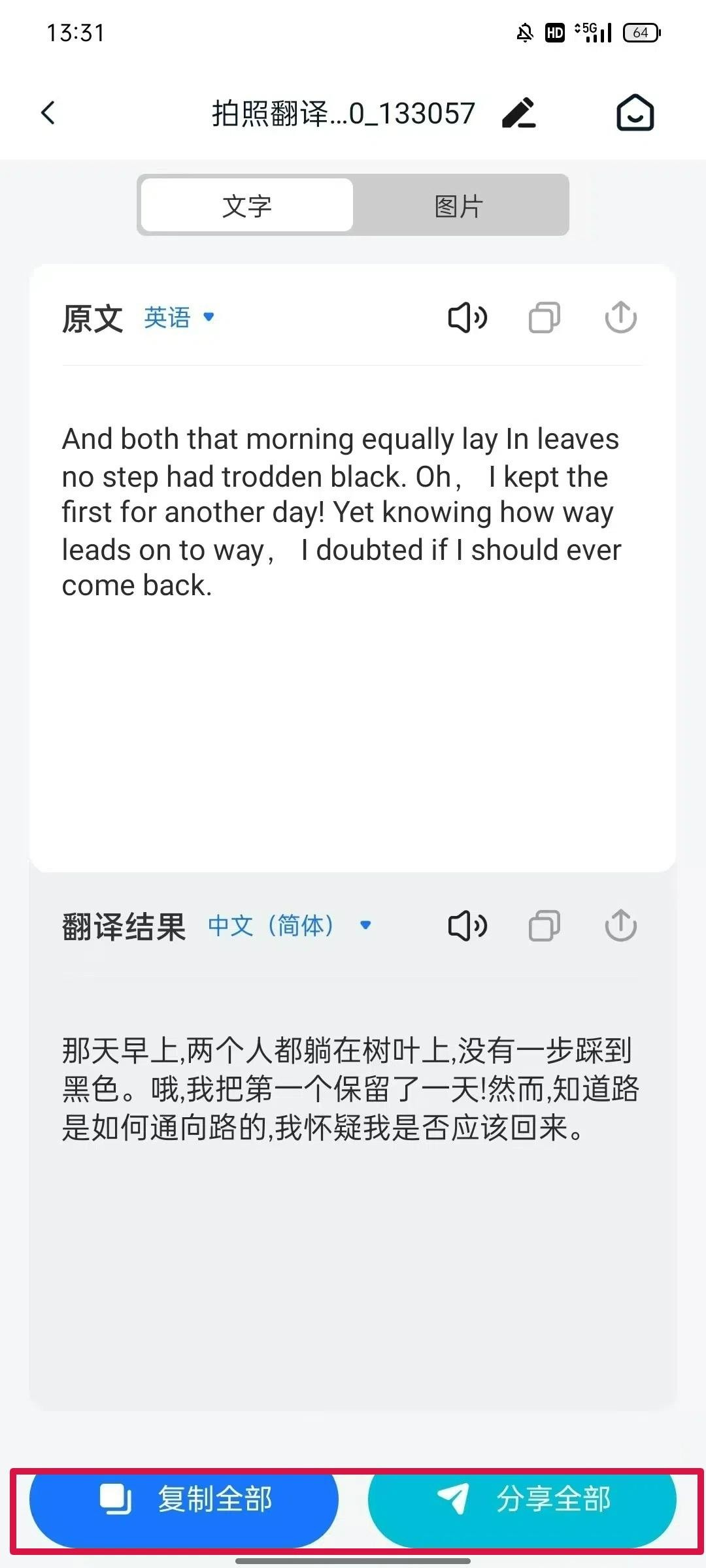Share the 翻译结果 translated text

click(620, 926)
